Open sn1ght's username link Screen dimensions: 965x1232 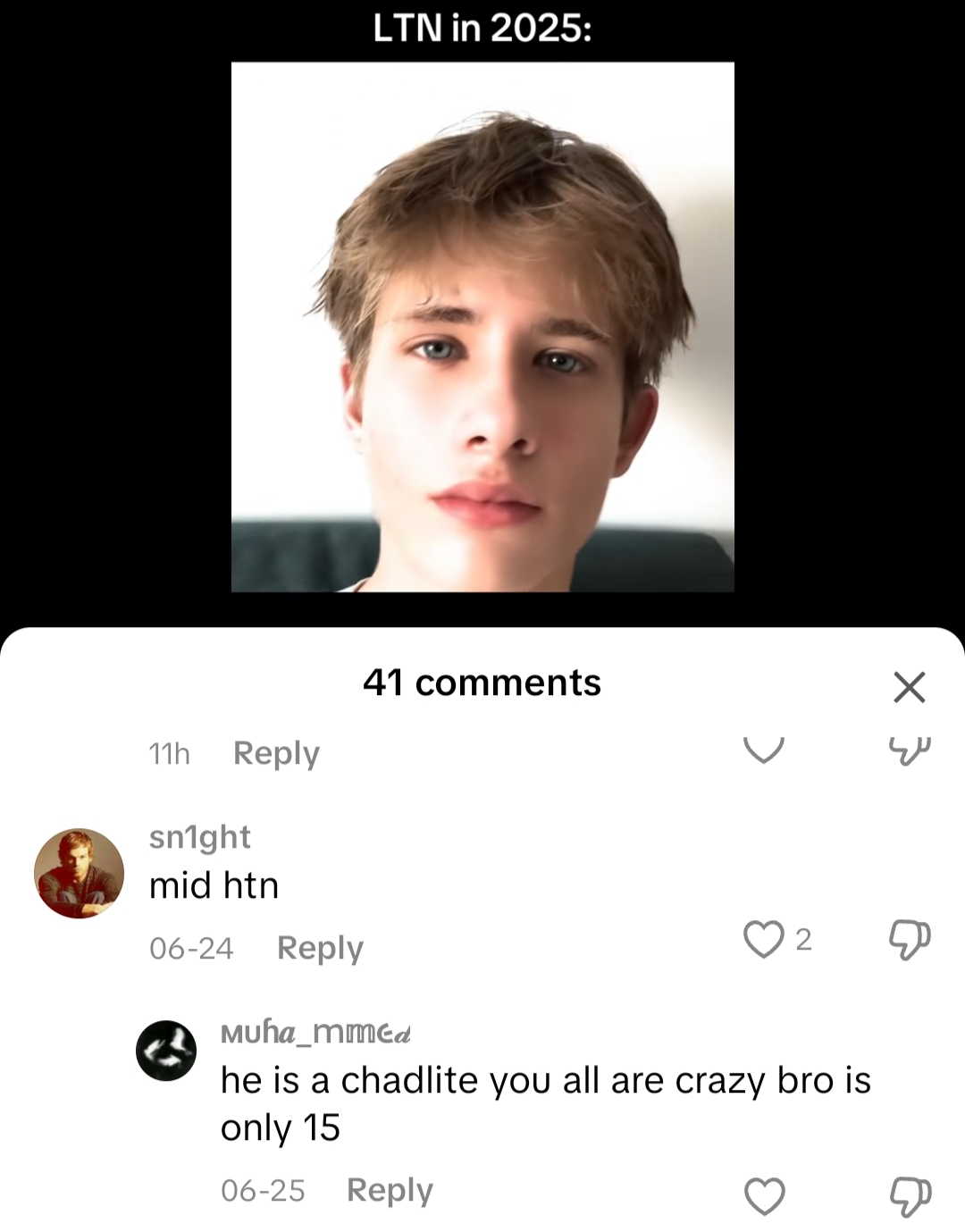[199, 837]
